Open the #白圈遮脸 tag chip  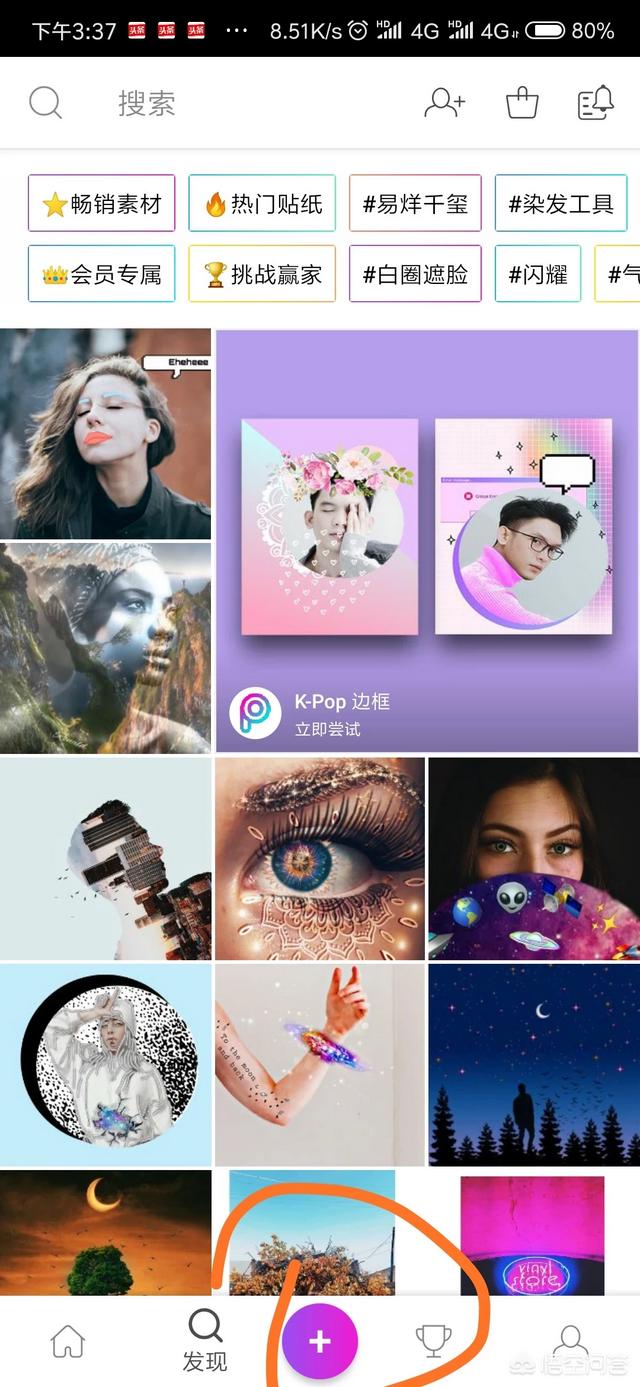pos(415,274)
